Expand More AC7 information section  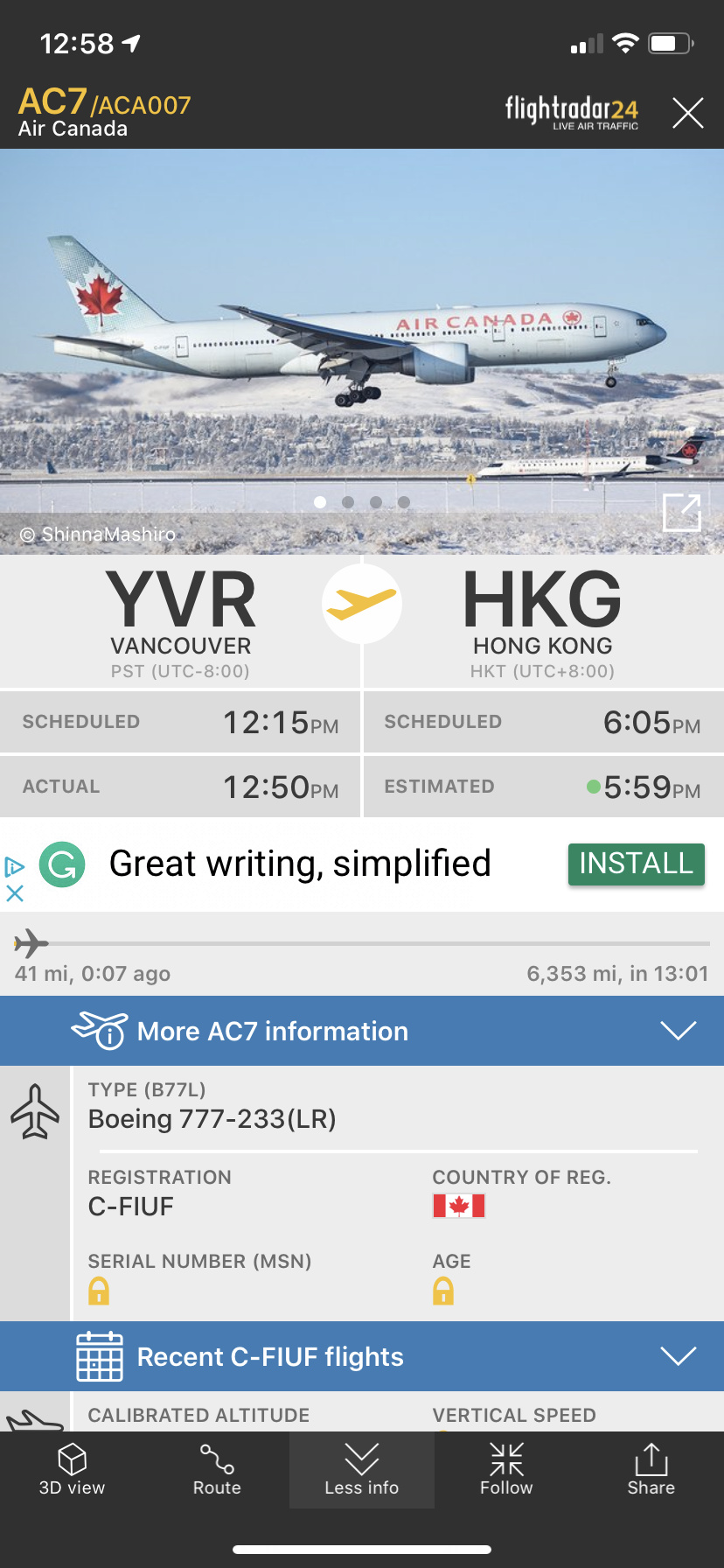pyautogui.click(x=362, y=1031)
